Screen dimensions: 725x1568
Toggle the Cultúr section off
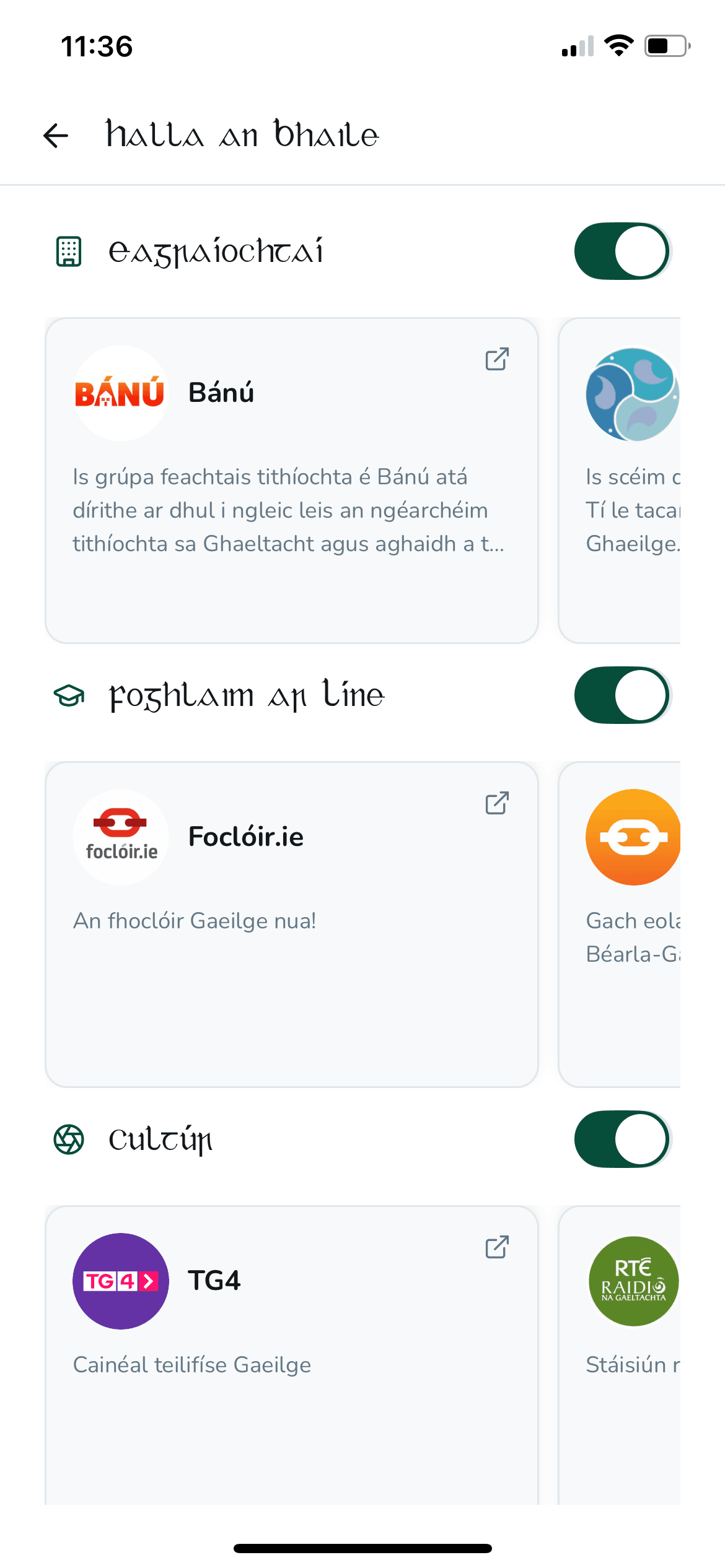[x=622, y=1139]
